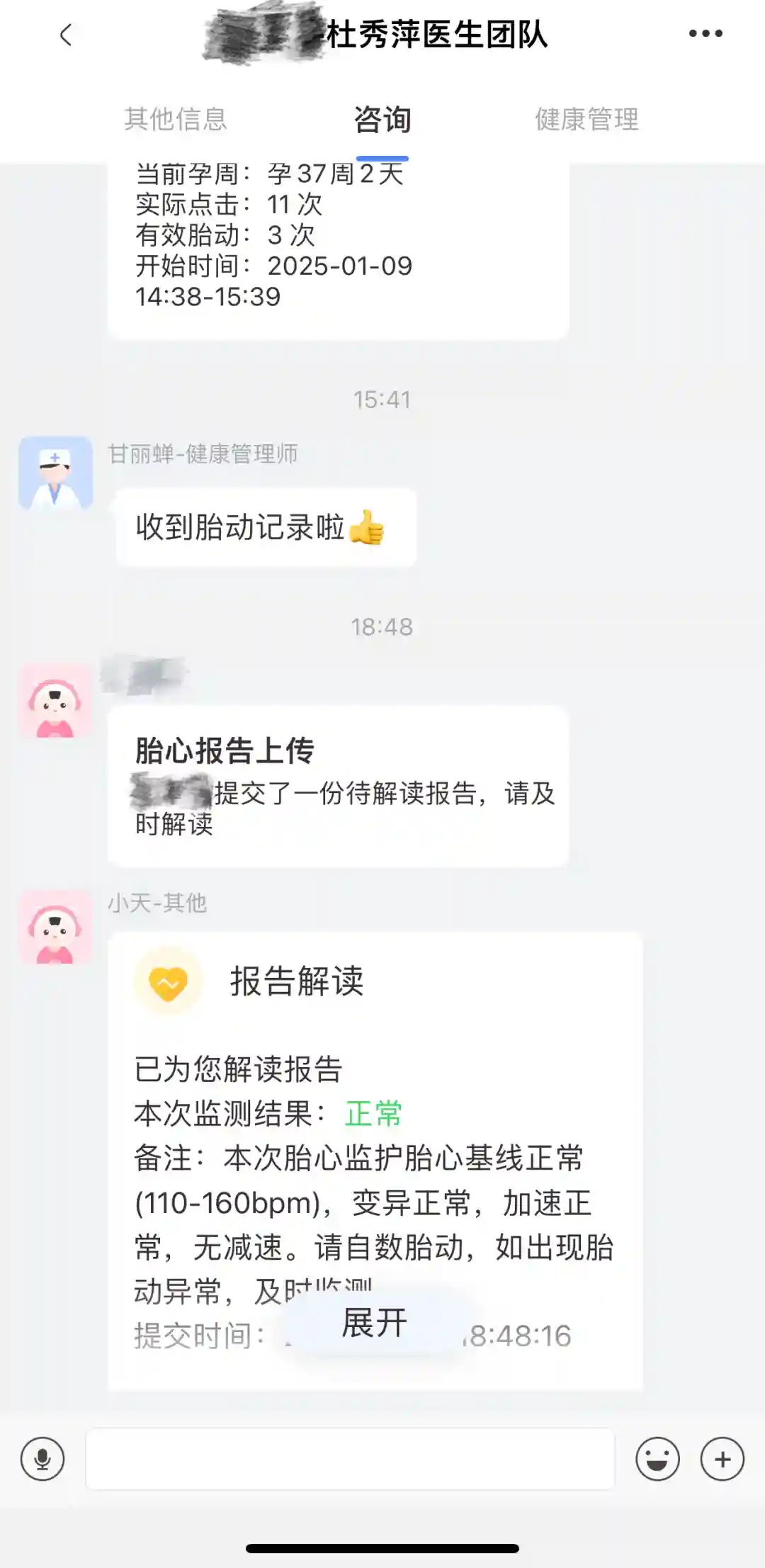Open the plus attachment menu
This screenshot has width=765, height=1568.
pyautogui.click(x=722, y=1459)
